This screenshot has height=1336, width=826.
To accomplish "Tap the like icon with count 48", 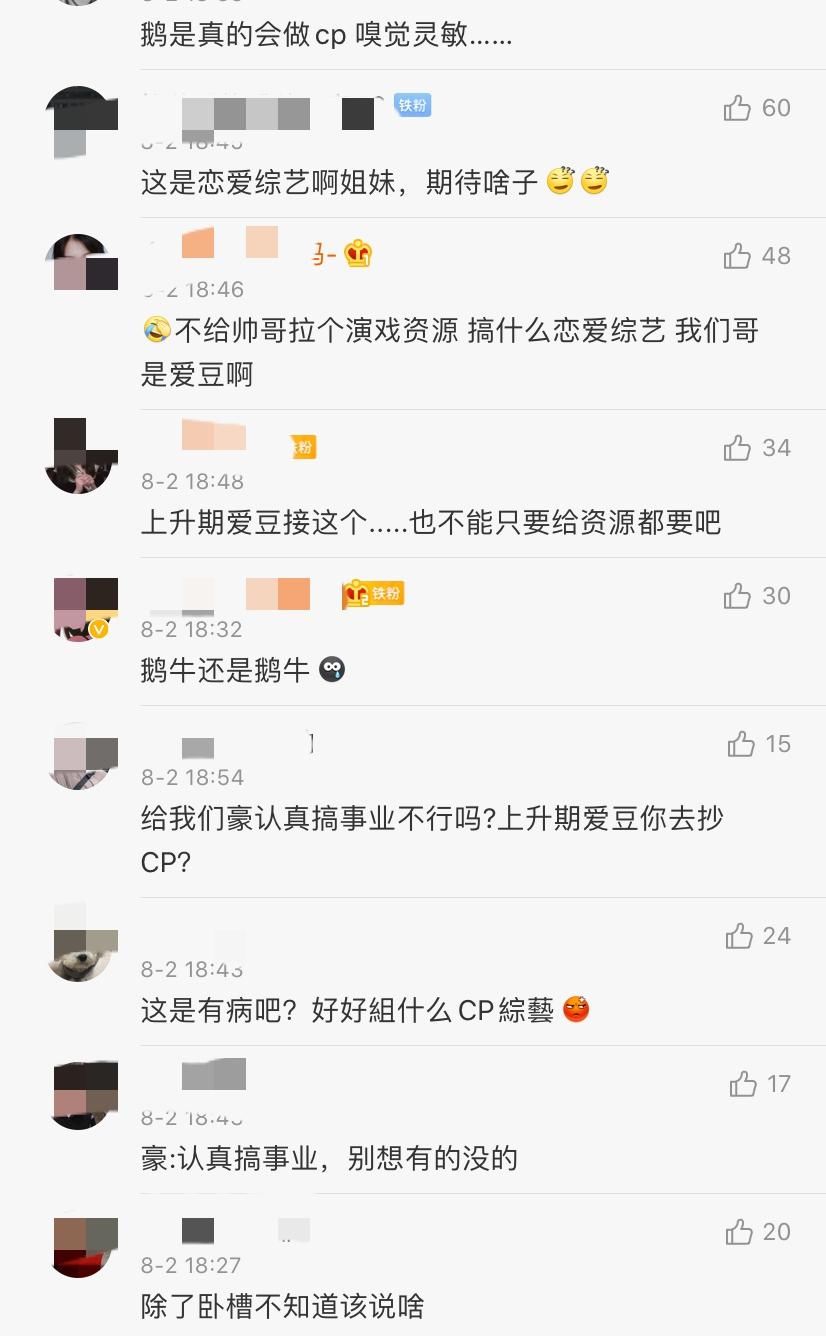I will 736,256.
